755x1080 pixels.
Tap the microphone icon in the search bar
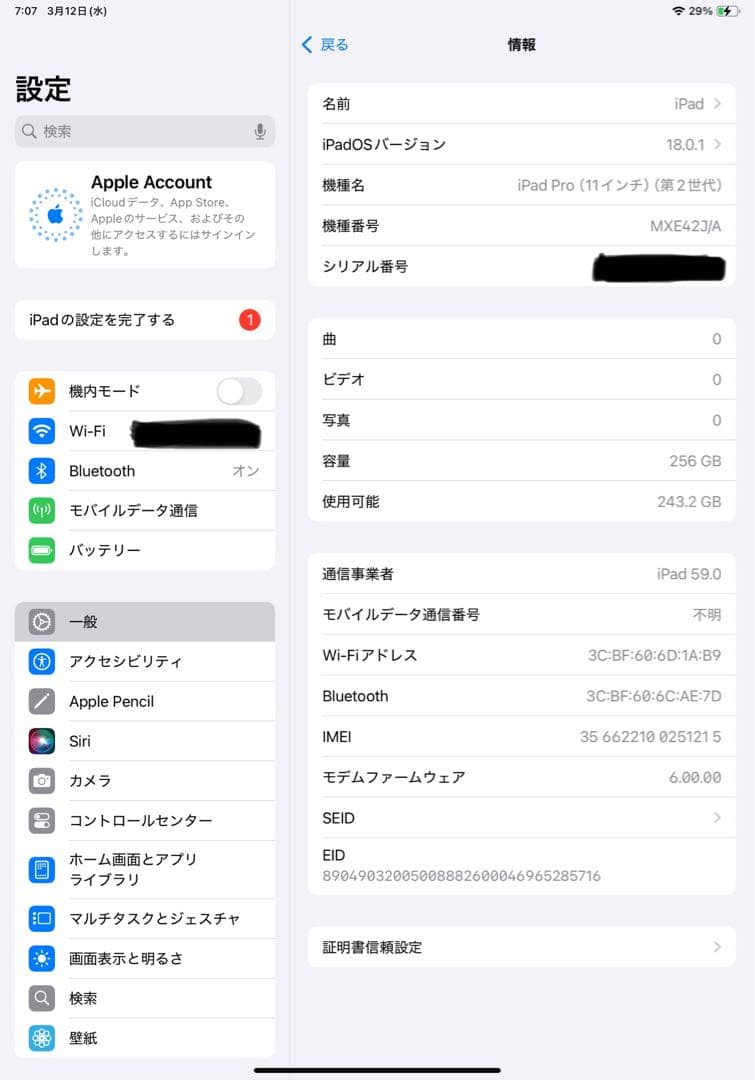(258, 131)
